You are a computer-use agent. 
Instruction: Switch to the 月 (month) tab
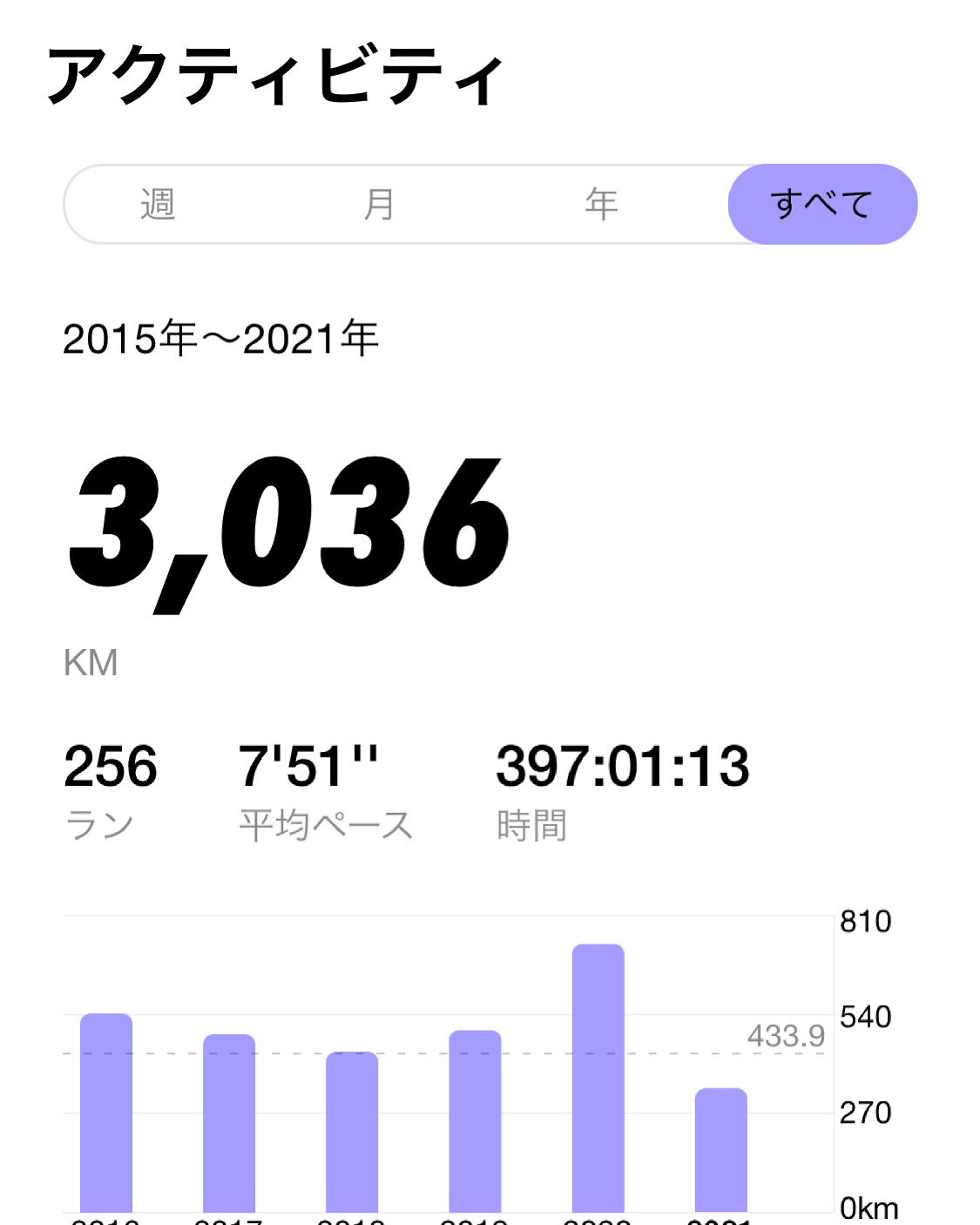[x=379, y=205]
